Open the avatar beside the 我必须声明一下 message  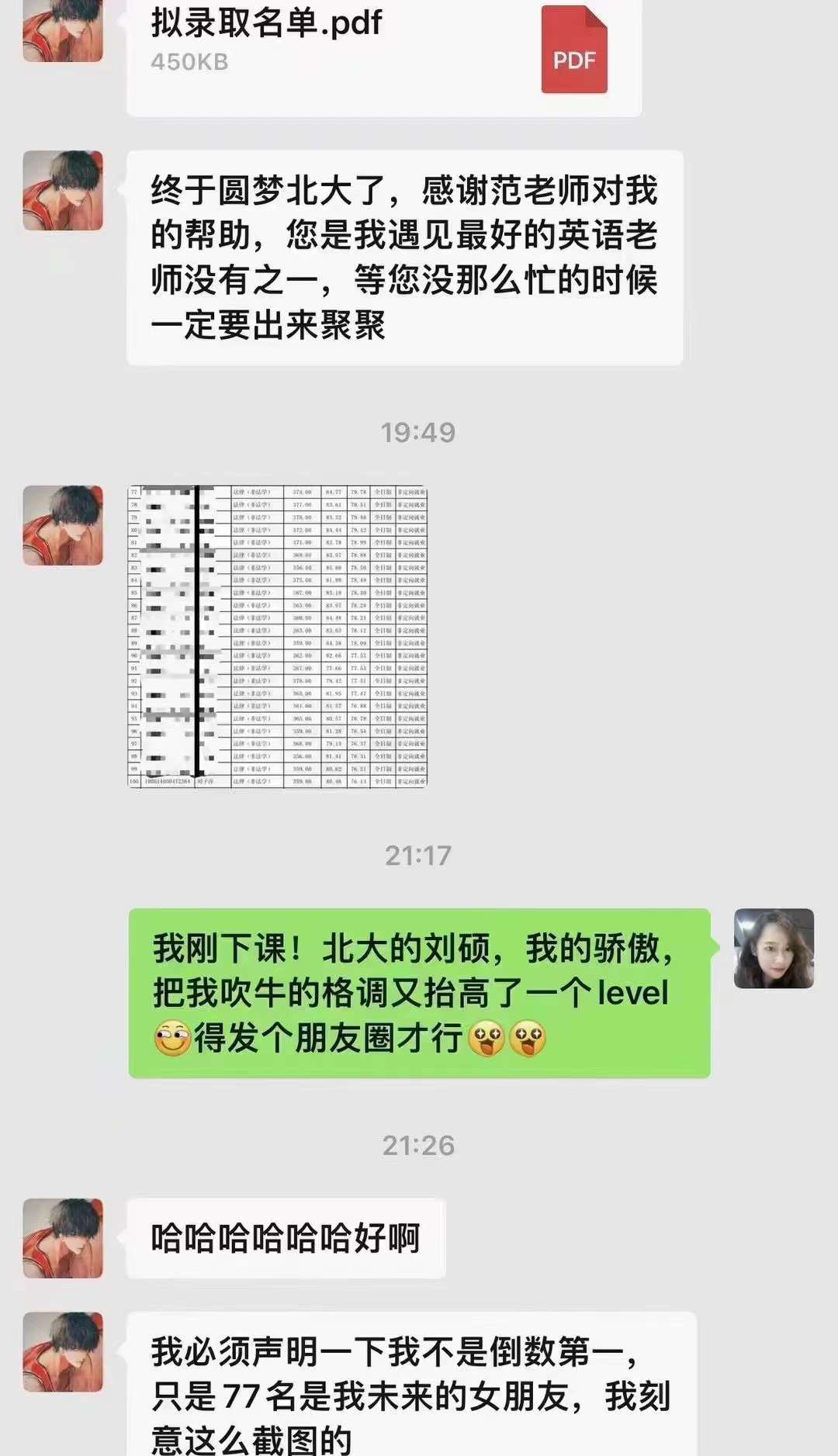(x=63, y=1351)
